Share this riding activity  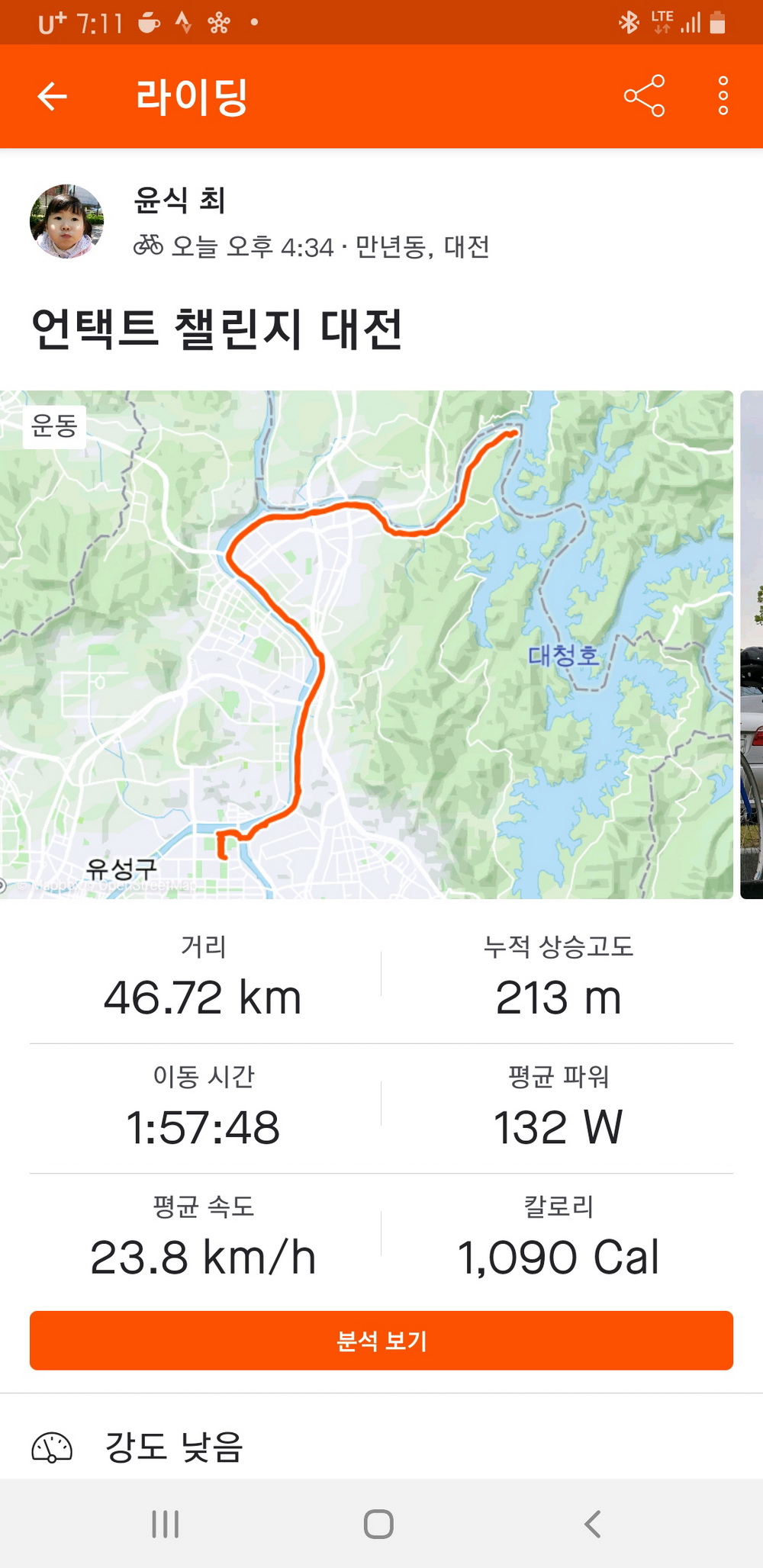point(644,96)
